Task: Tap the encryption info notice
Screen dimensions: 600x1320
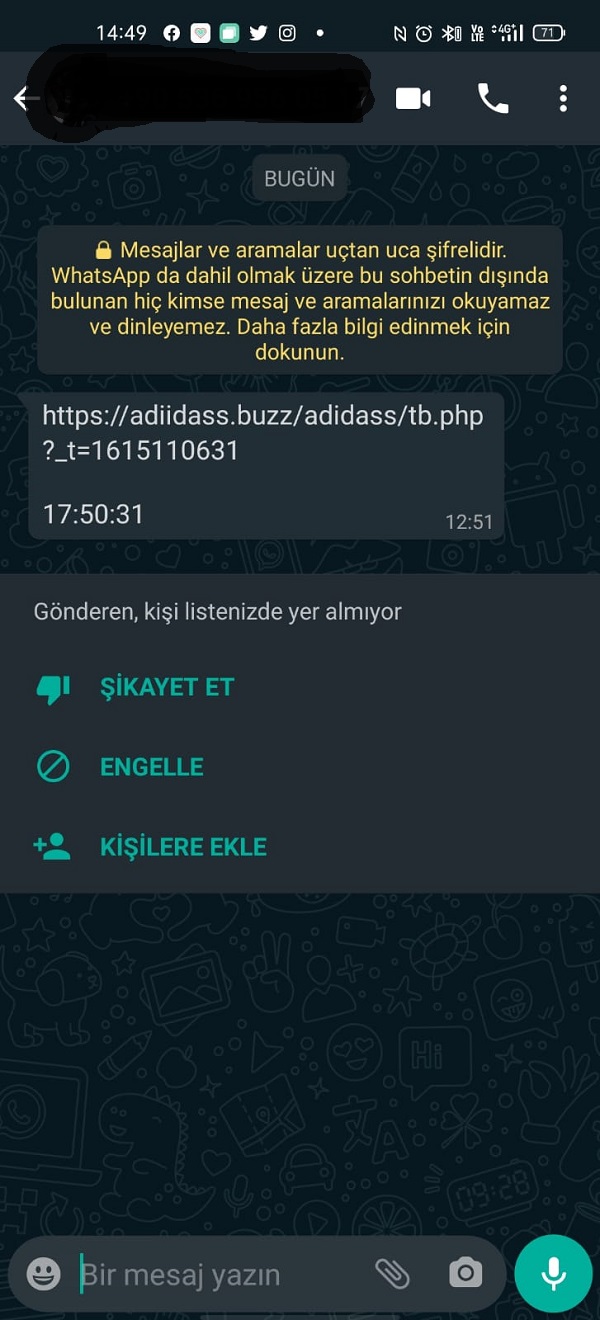Action: tap(300, 300)
